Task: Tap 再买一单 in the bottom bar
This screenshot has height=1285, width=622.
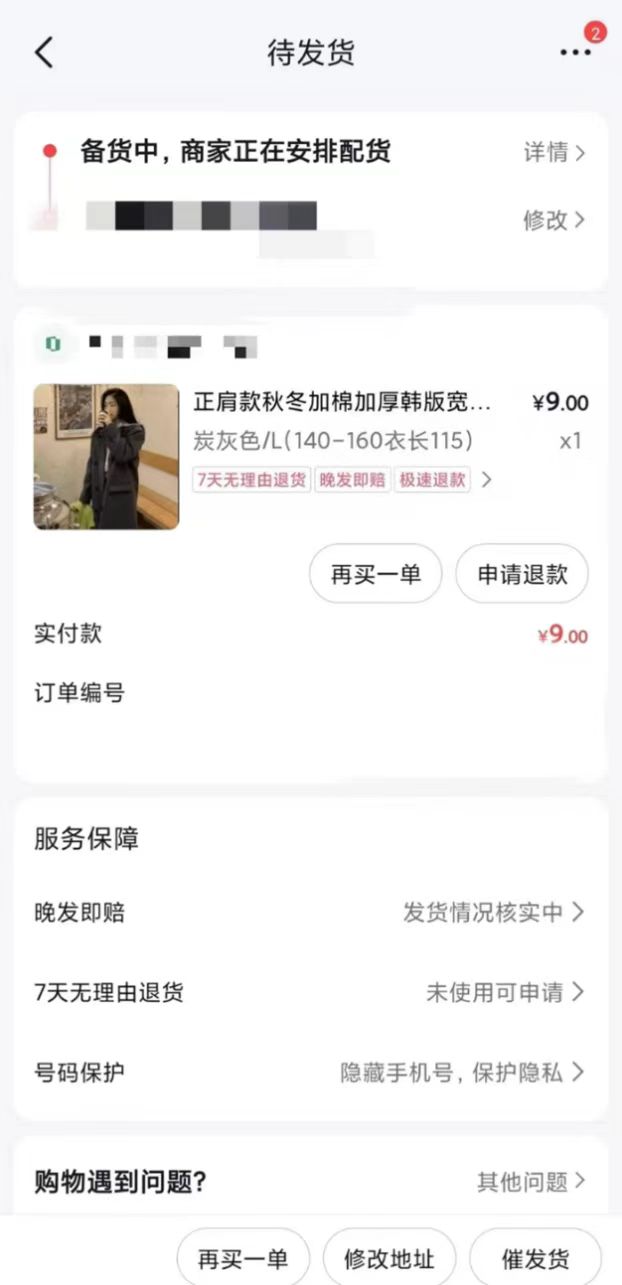Action: tap(243, 1258)
